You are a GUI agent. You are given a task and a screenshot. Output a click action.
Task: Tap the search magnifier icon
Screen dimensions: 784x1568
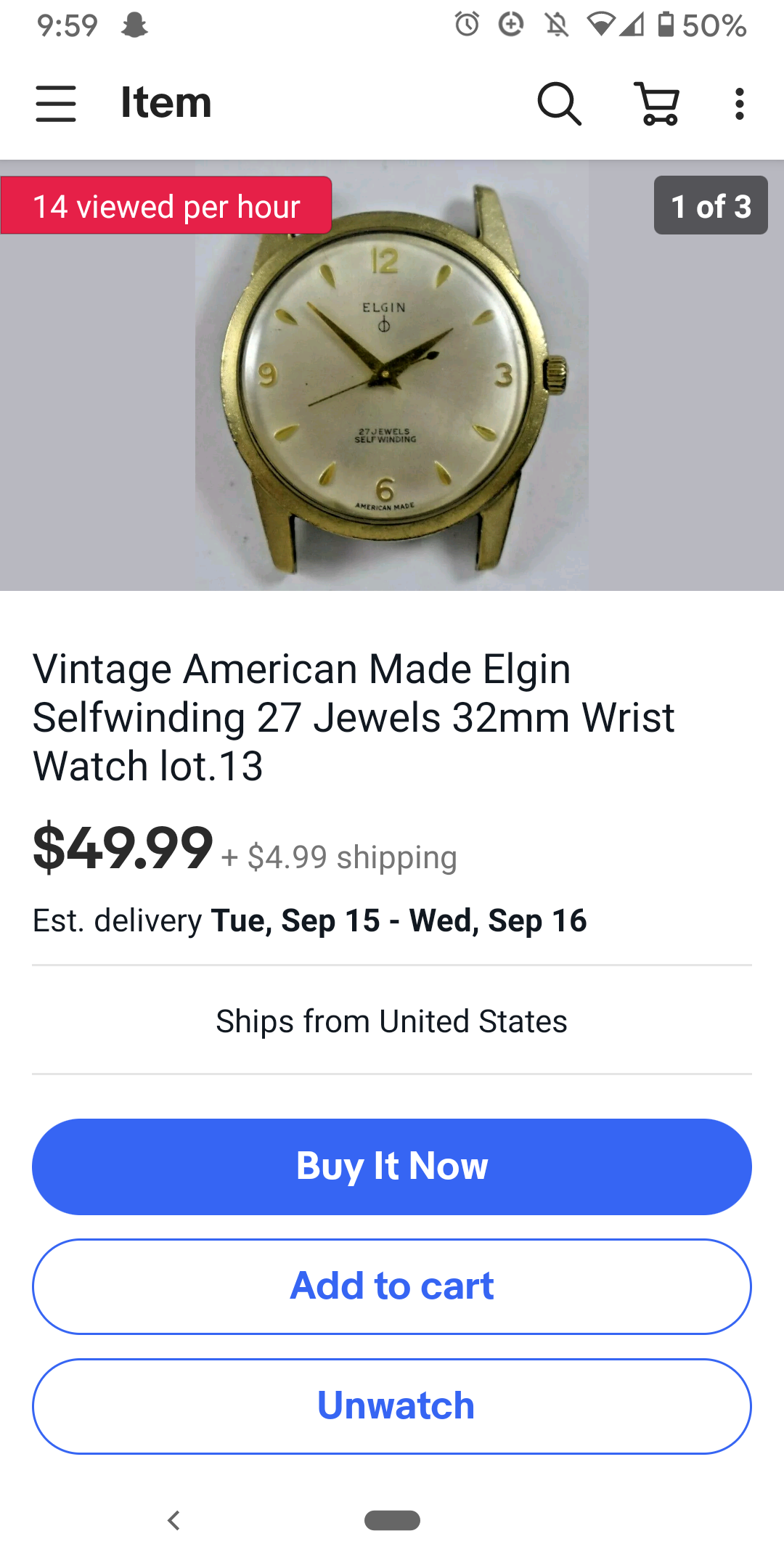point(559,103)
